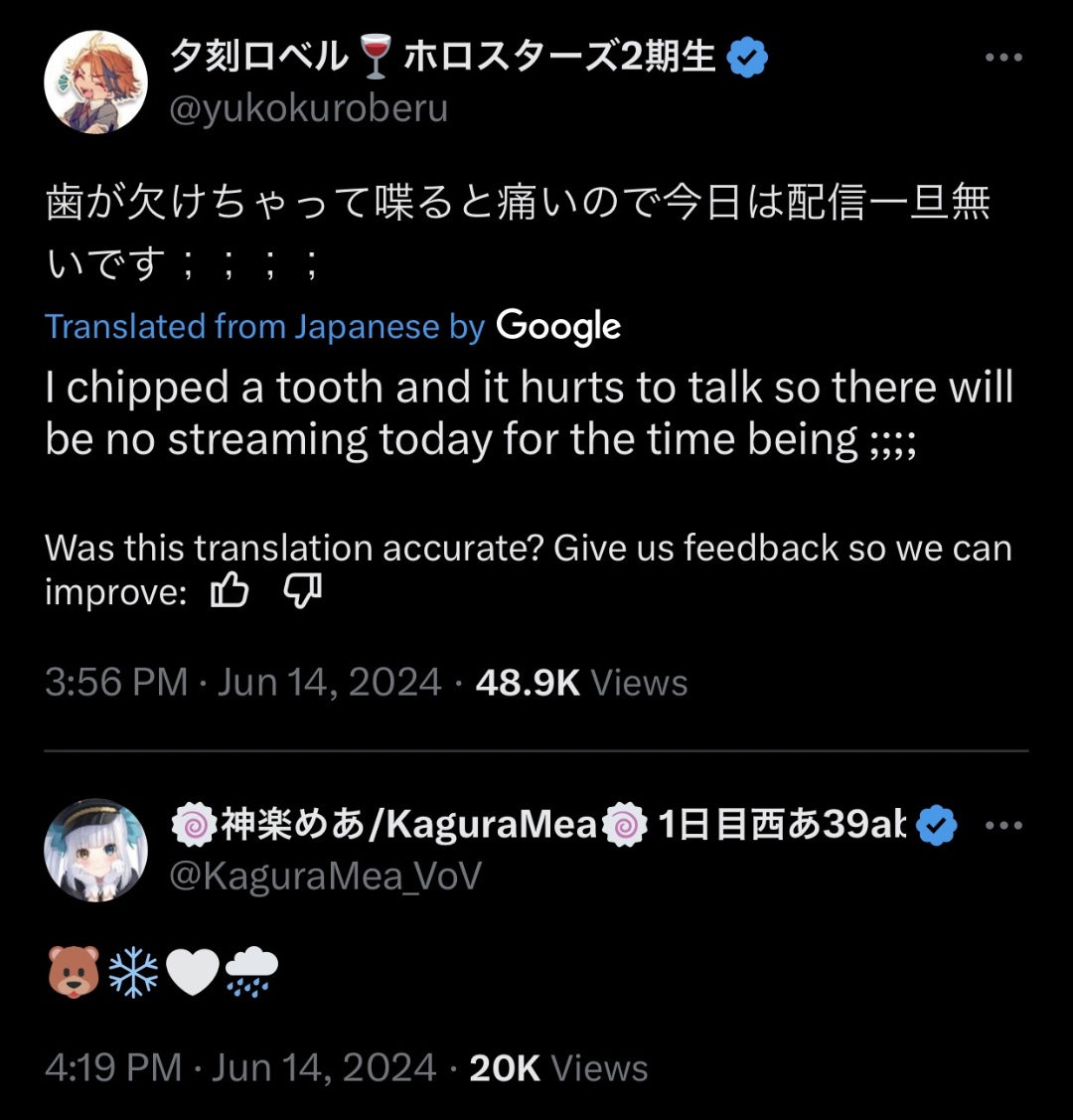View the @yukokuroberu profile handle

(309, 108)
